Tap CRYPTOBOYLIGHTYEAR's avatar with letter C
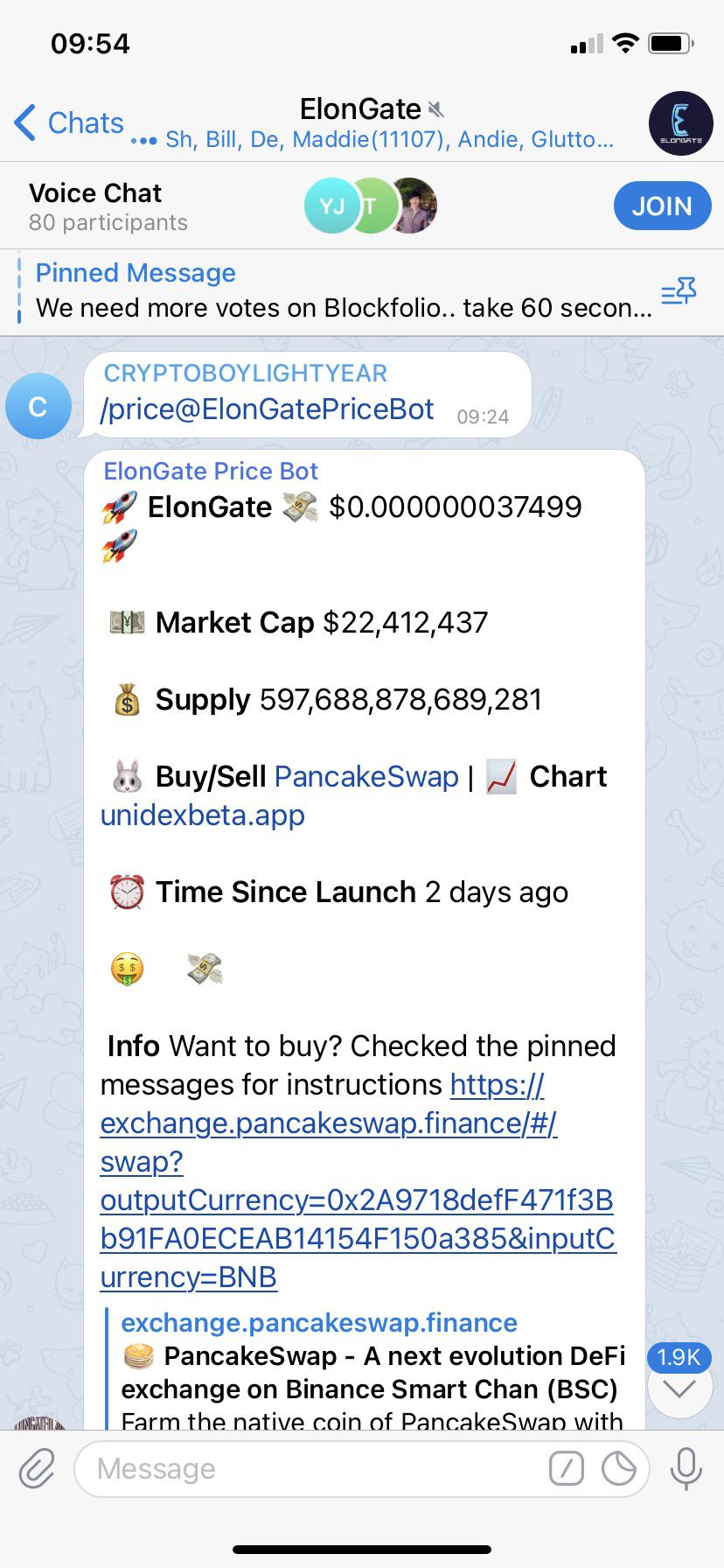The width and height of the screenshot is (724, 1568). (38, 405)
